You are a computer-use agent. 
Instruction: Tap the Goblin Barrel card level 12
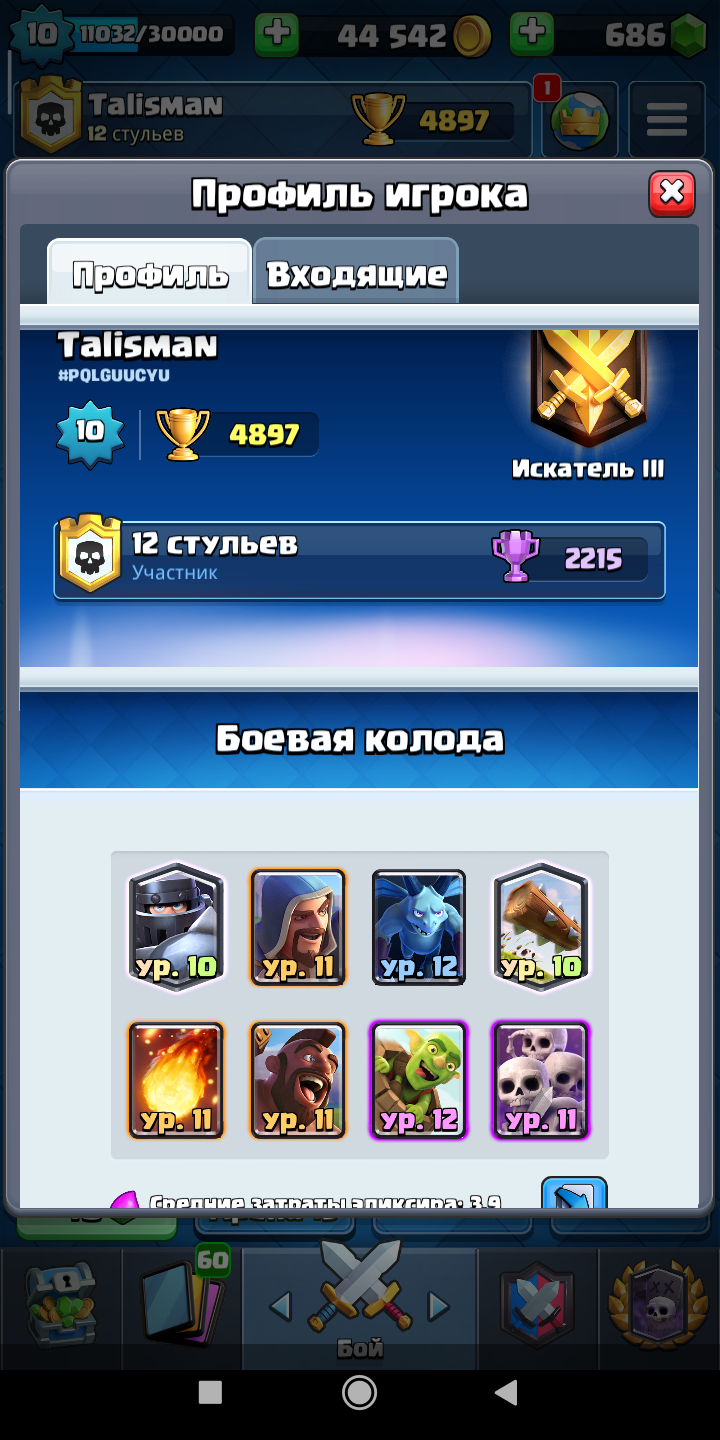419,1080
